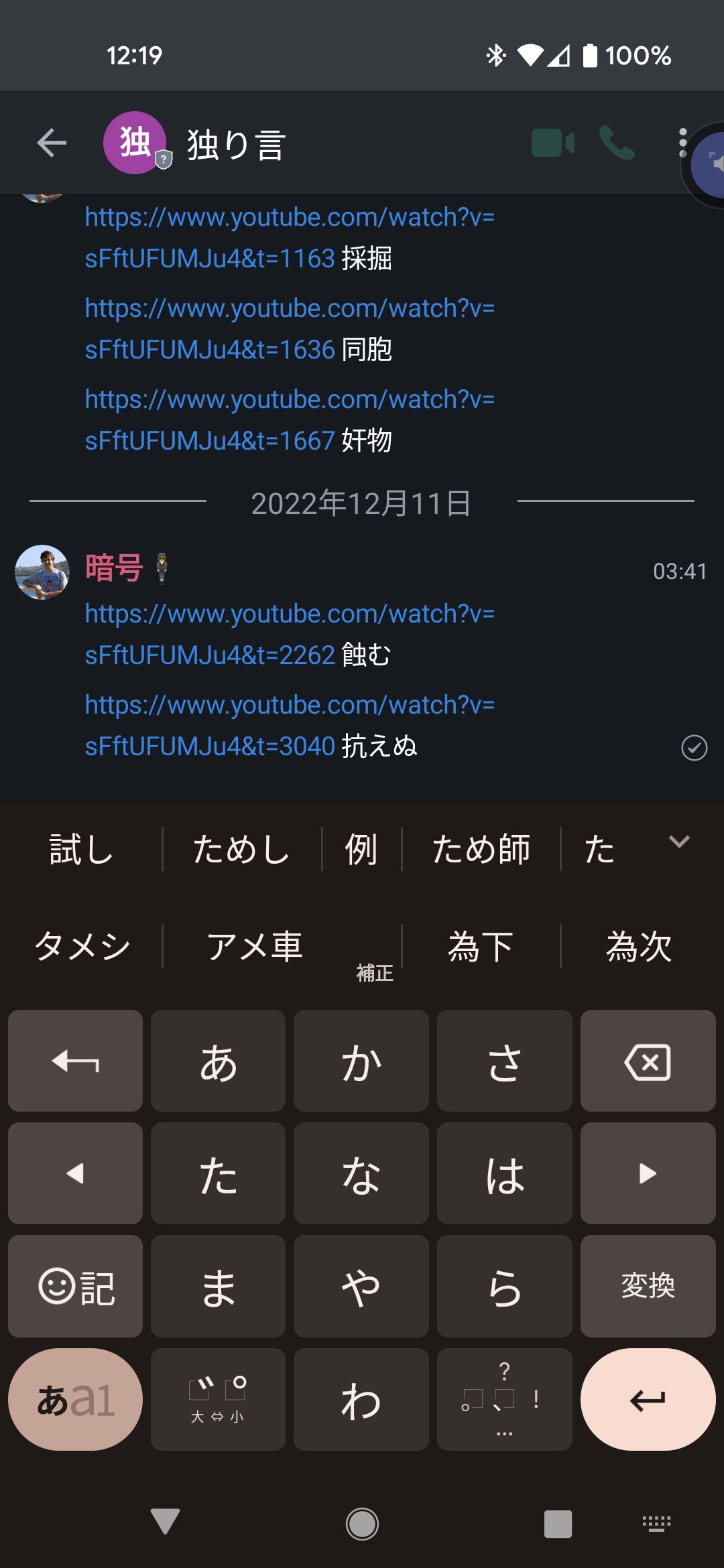
Task: Select the 試し suggestion
Action: click(80, 848)
